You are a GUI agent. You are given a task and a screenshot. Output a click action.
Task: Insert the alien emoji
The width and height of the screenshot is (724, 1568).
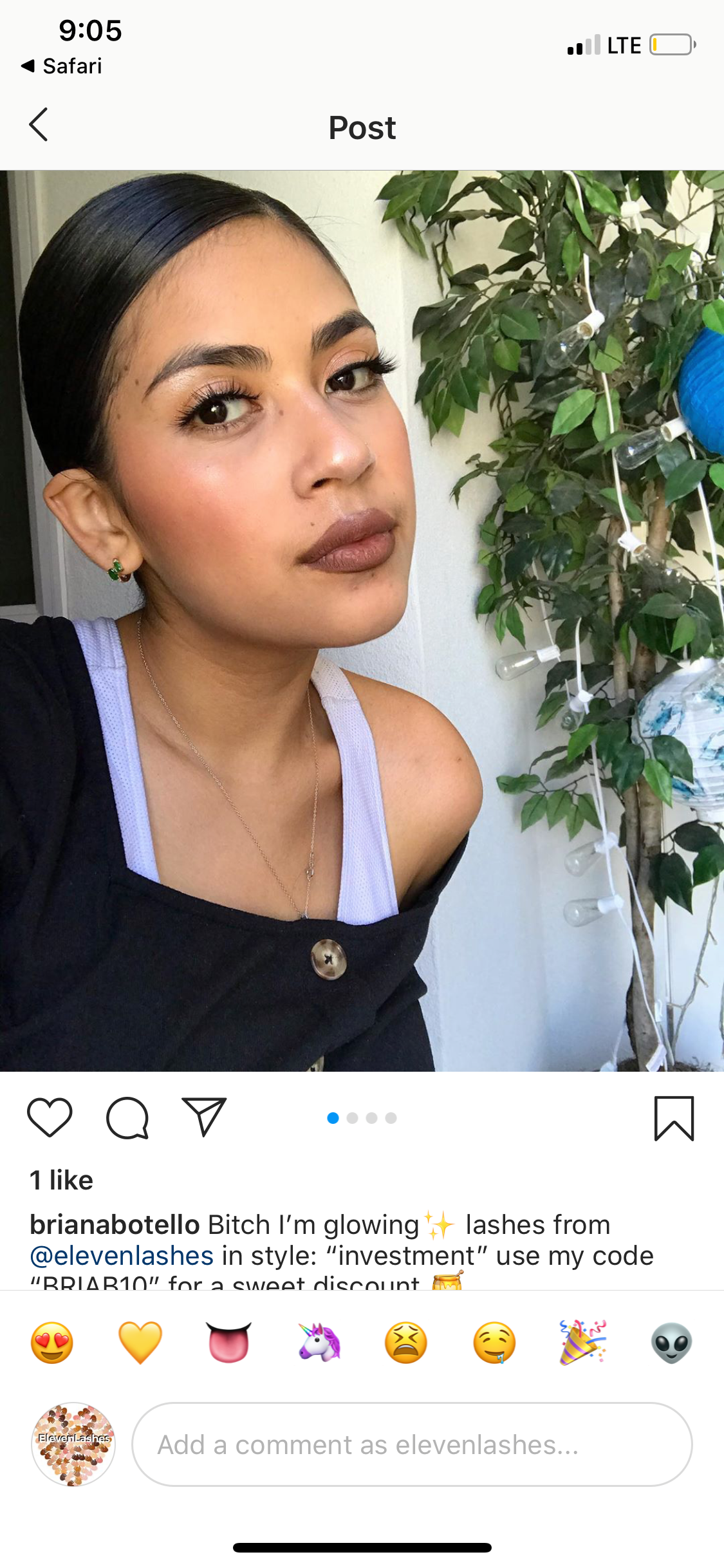[x=671, y=1343]
